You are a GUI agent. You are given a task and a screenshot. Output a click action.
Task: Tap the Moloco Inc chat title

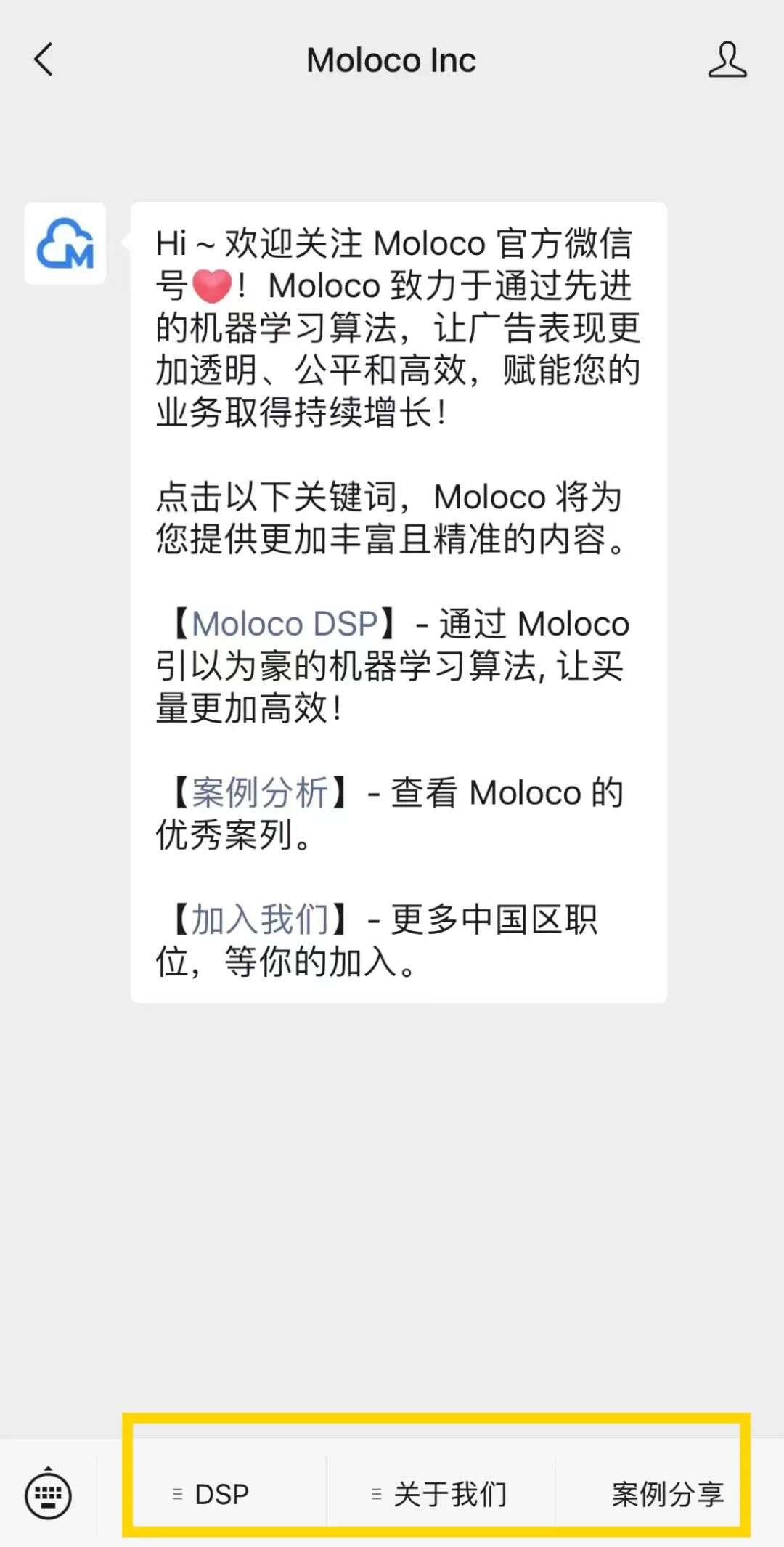392,61
